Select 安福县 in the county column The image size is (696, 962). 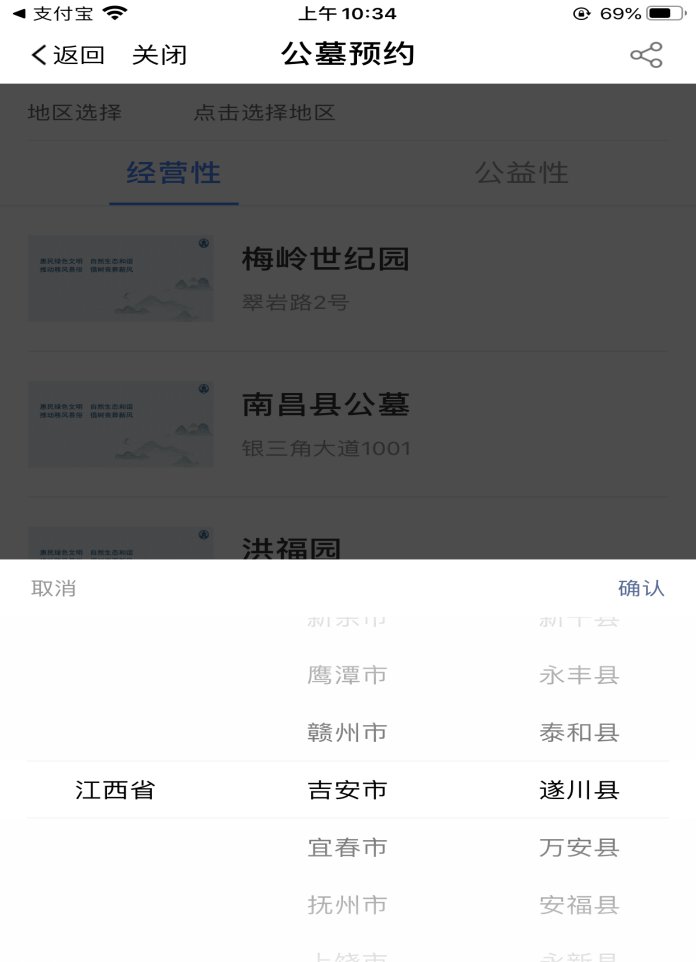point(579,905)
